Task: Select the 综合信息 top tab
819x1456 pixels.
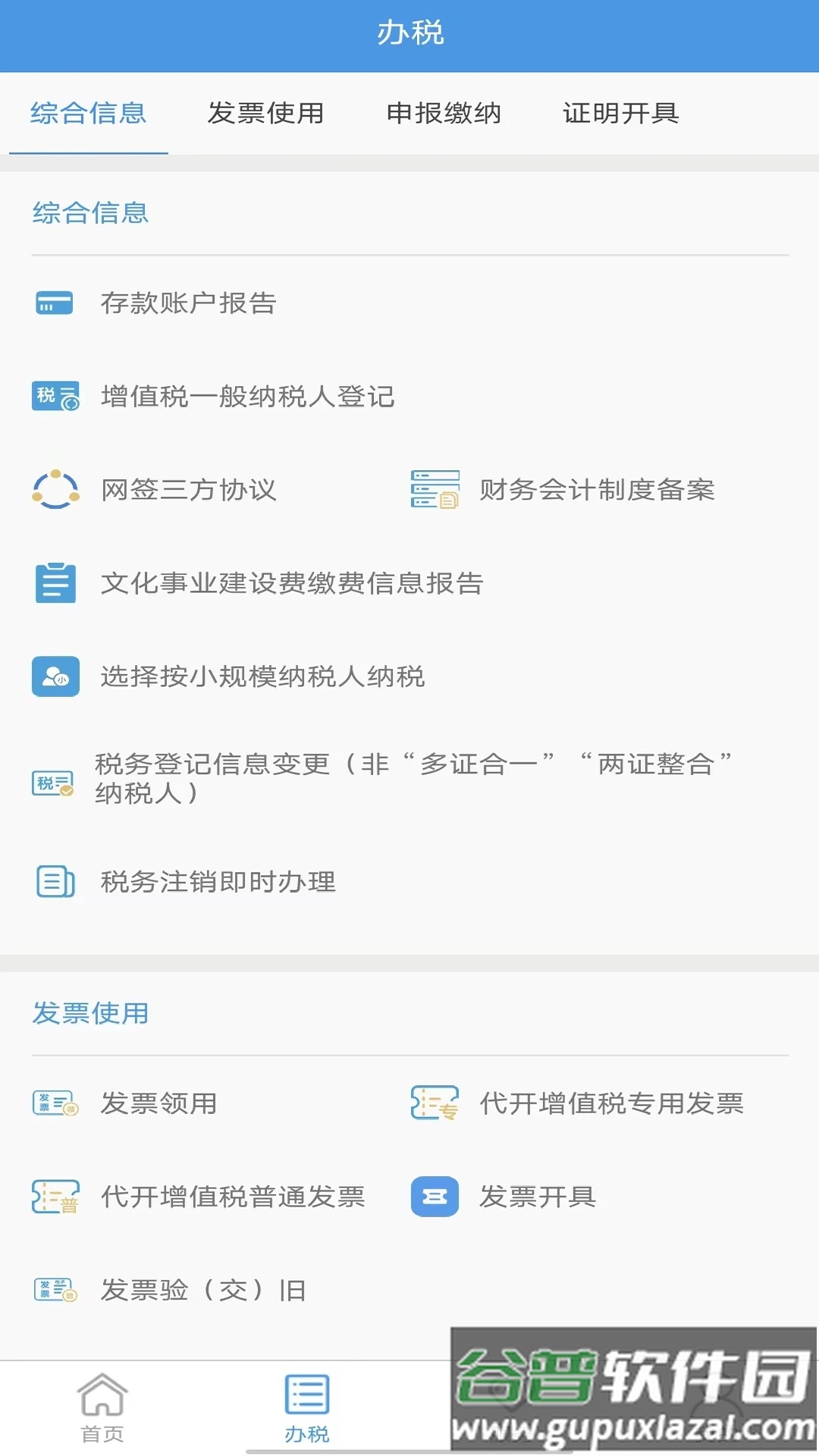Action: point(88,114)
